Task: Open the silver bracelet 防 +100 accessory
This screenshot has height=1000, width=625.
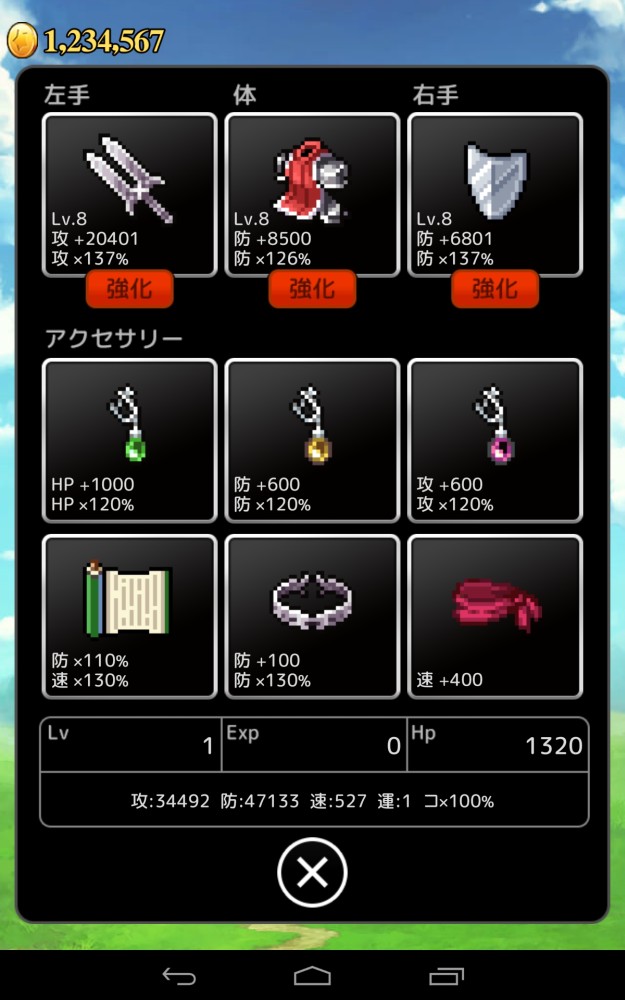Action: [312, 616]
